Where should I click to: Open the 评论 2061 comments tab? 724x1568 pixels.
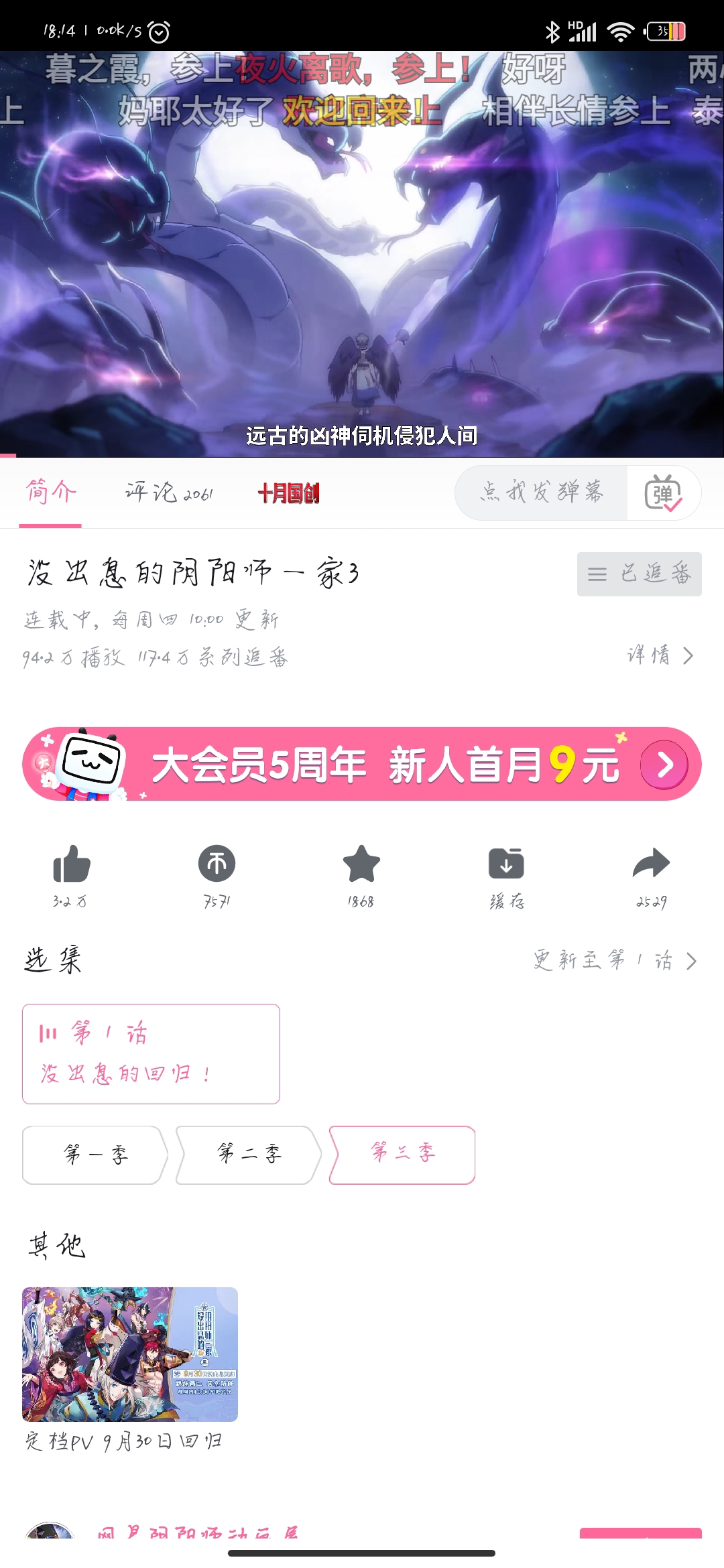[168, 493]
